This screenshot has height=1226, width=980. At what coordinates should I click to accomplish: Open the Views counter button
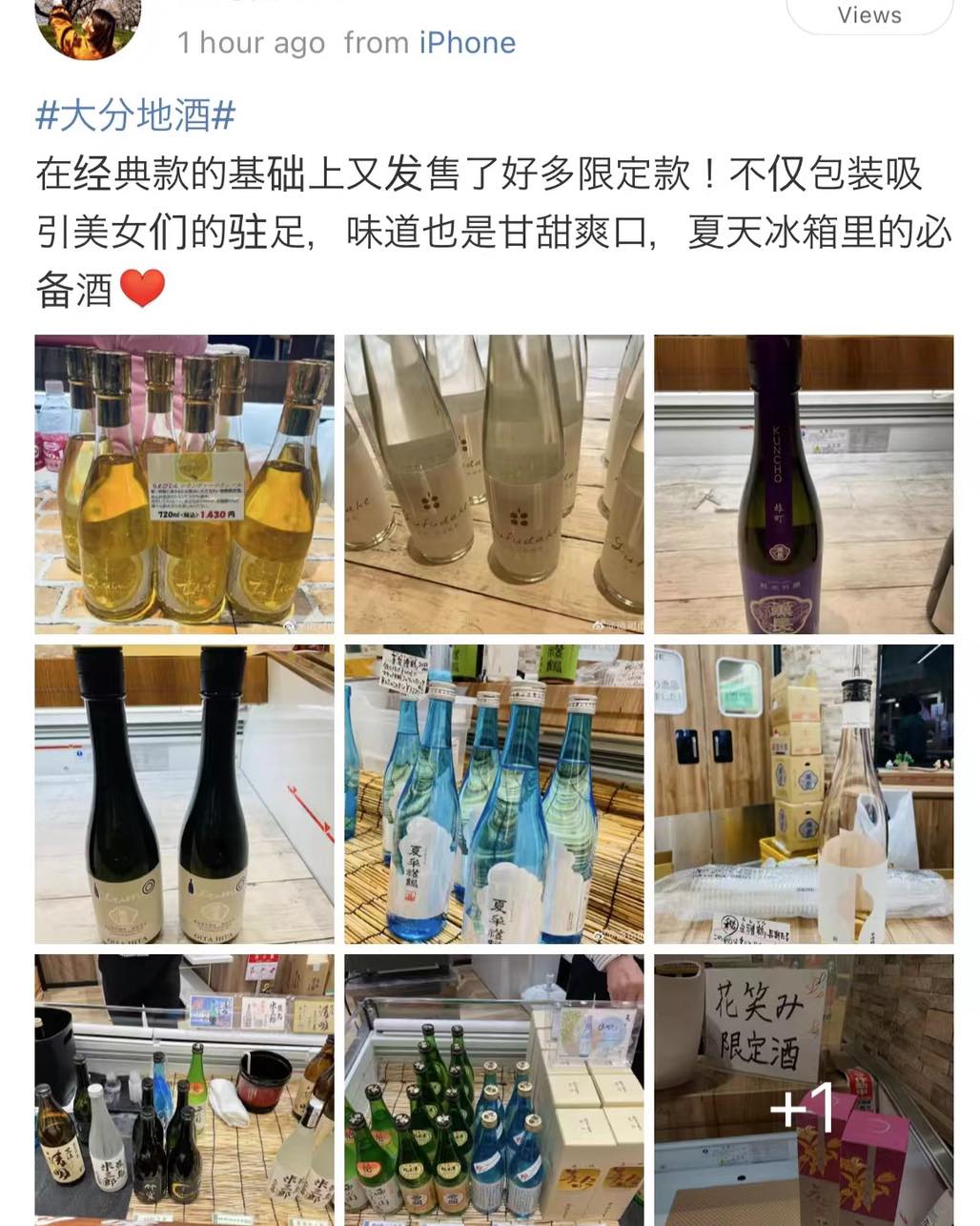(x=868, y=14)
